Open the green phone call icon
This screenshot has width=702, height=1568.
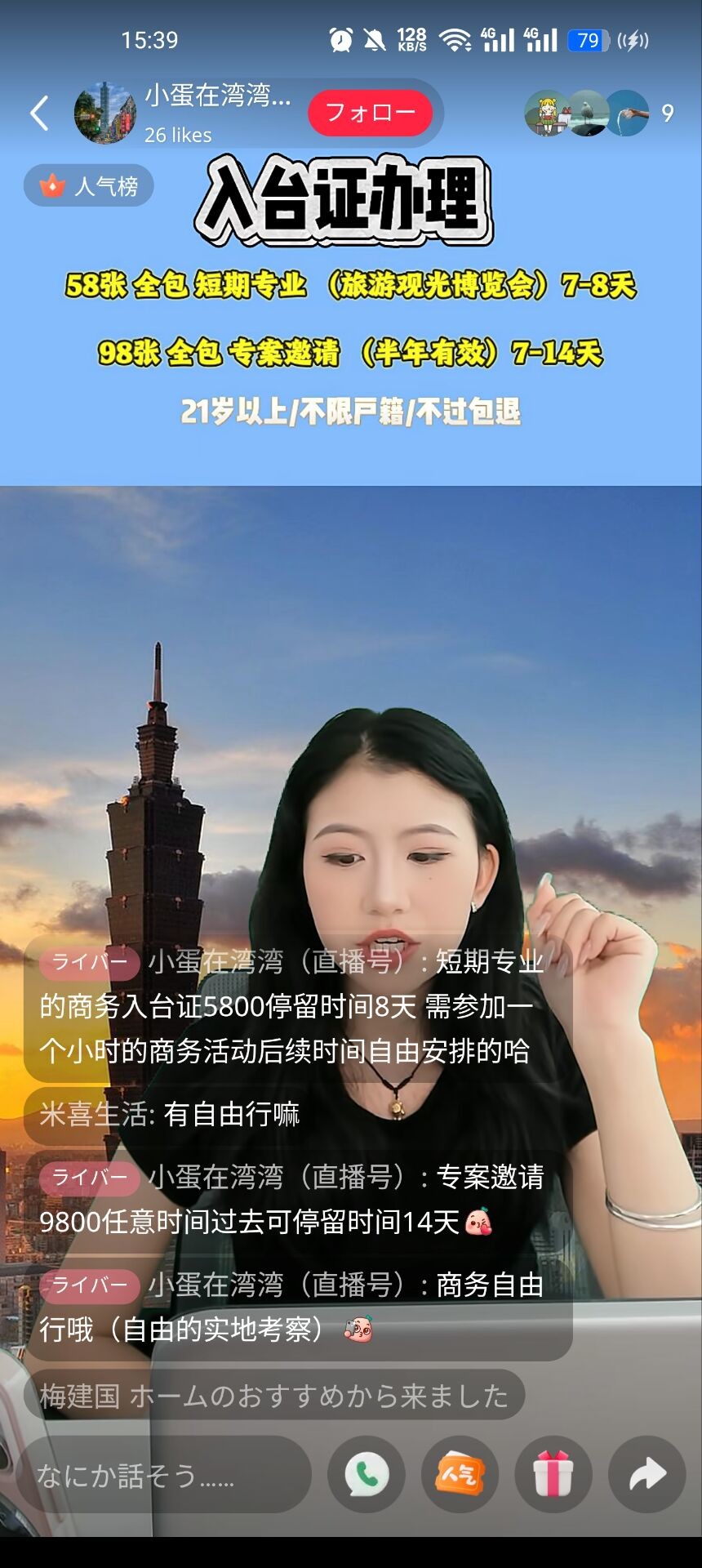(367, 1475)
